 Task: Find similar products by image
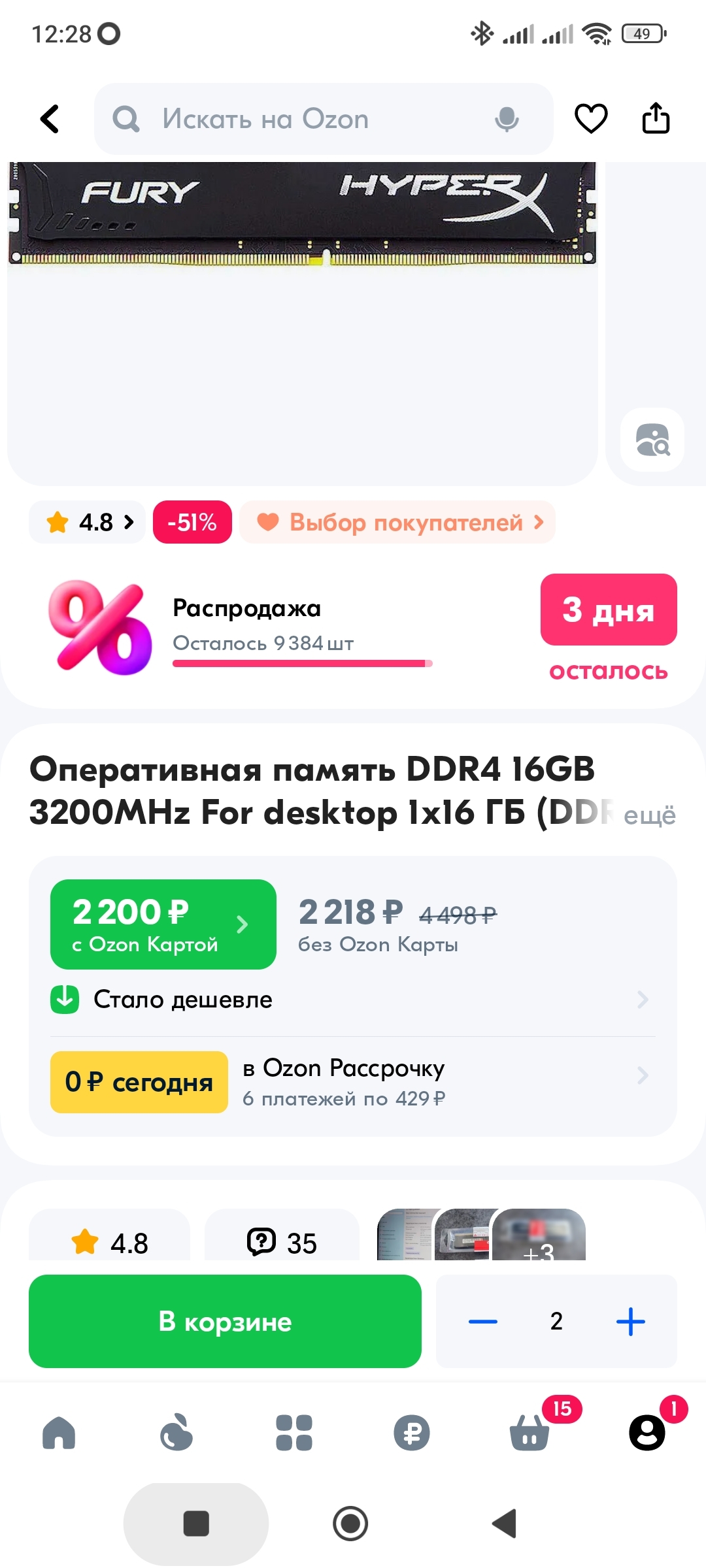pyautogui.click(x=652, y=440)
